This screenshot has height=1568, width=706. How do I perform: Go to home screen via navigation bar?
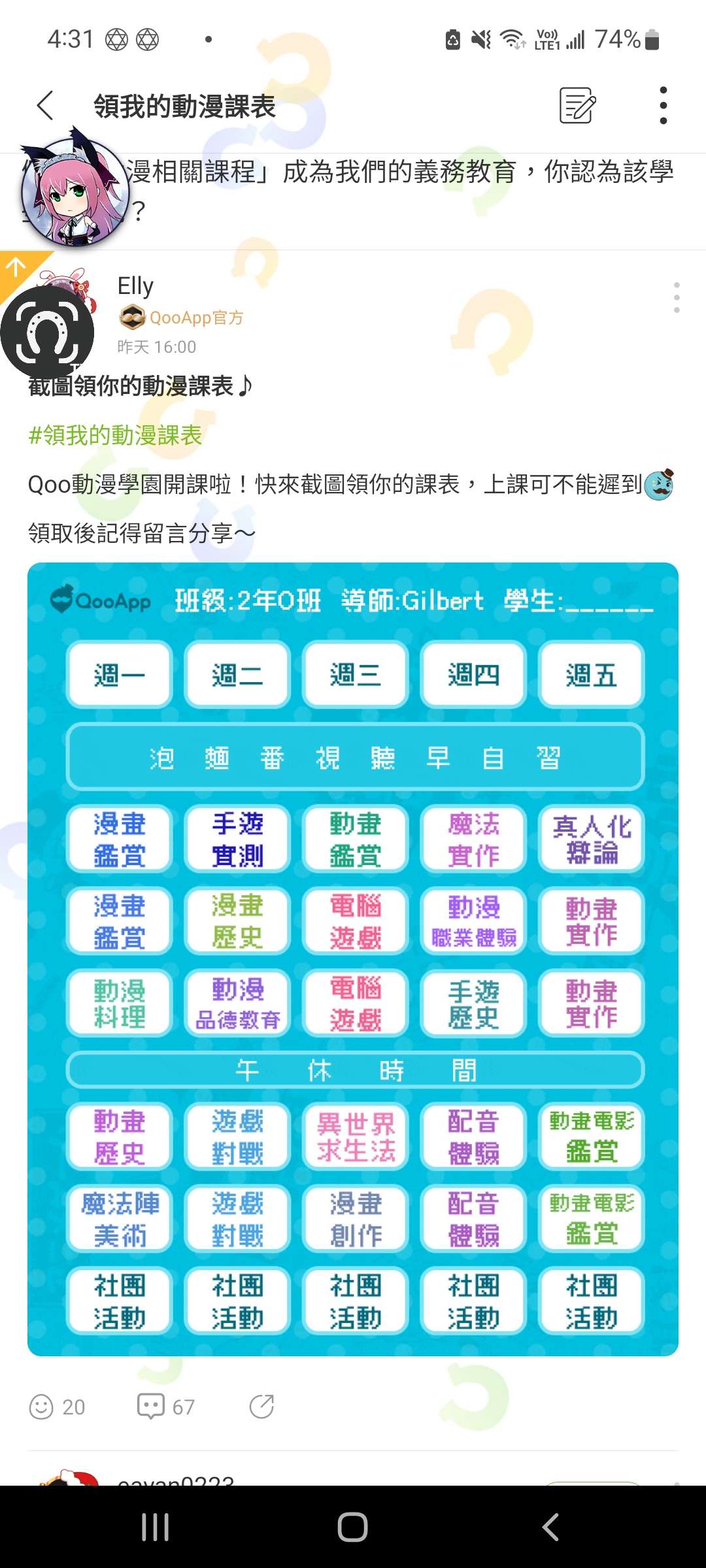click(352, 1527)
